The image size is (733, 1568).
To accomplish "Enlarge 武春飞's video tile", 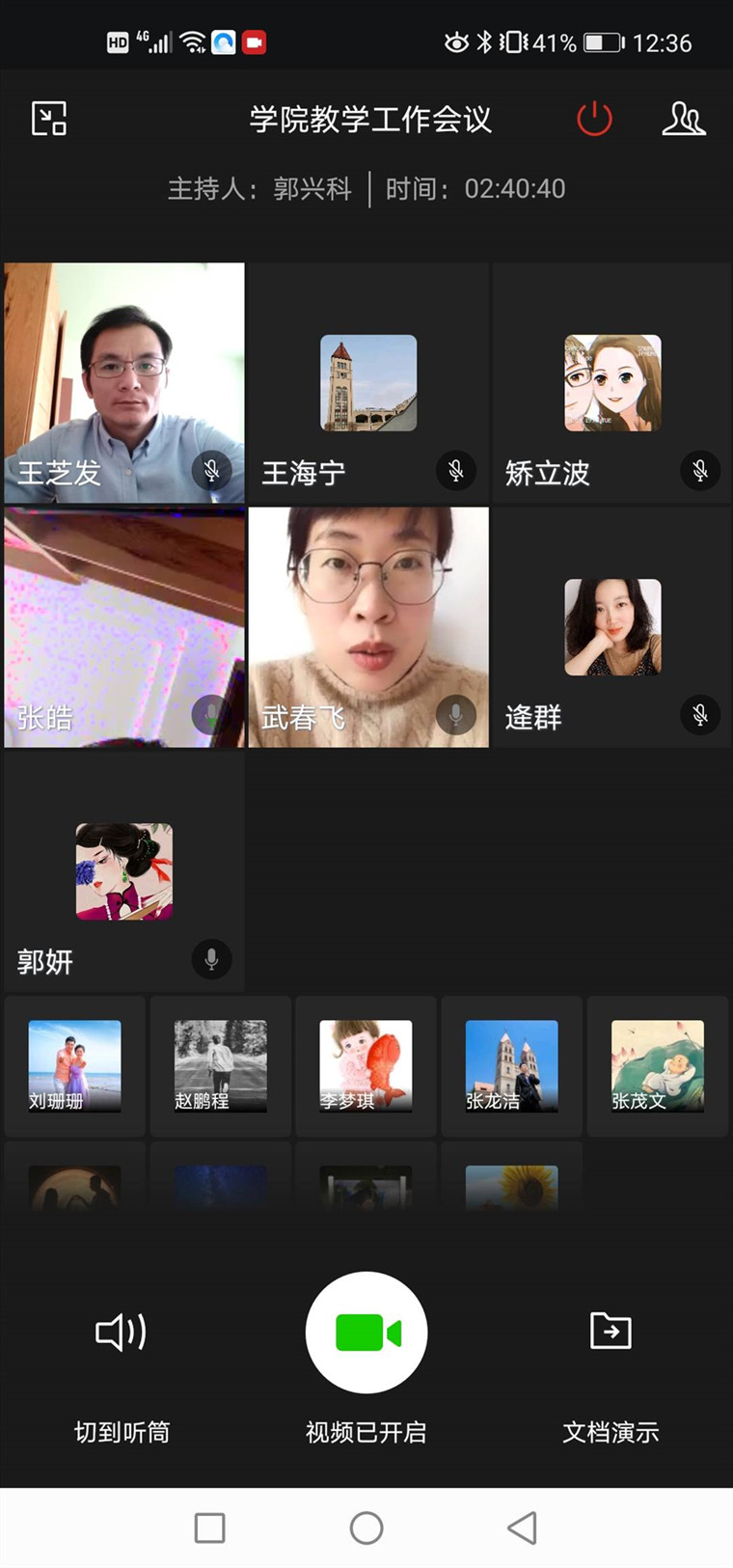I will [368, 627].
